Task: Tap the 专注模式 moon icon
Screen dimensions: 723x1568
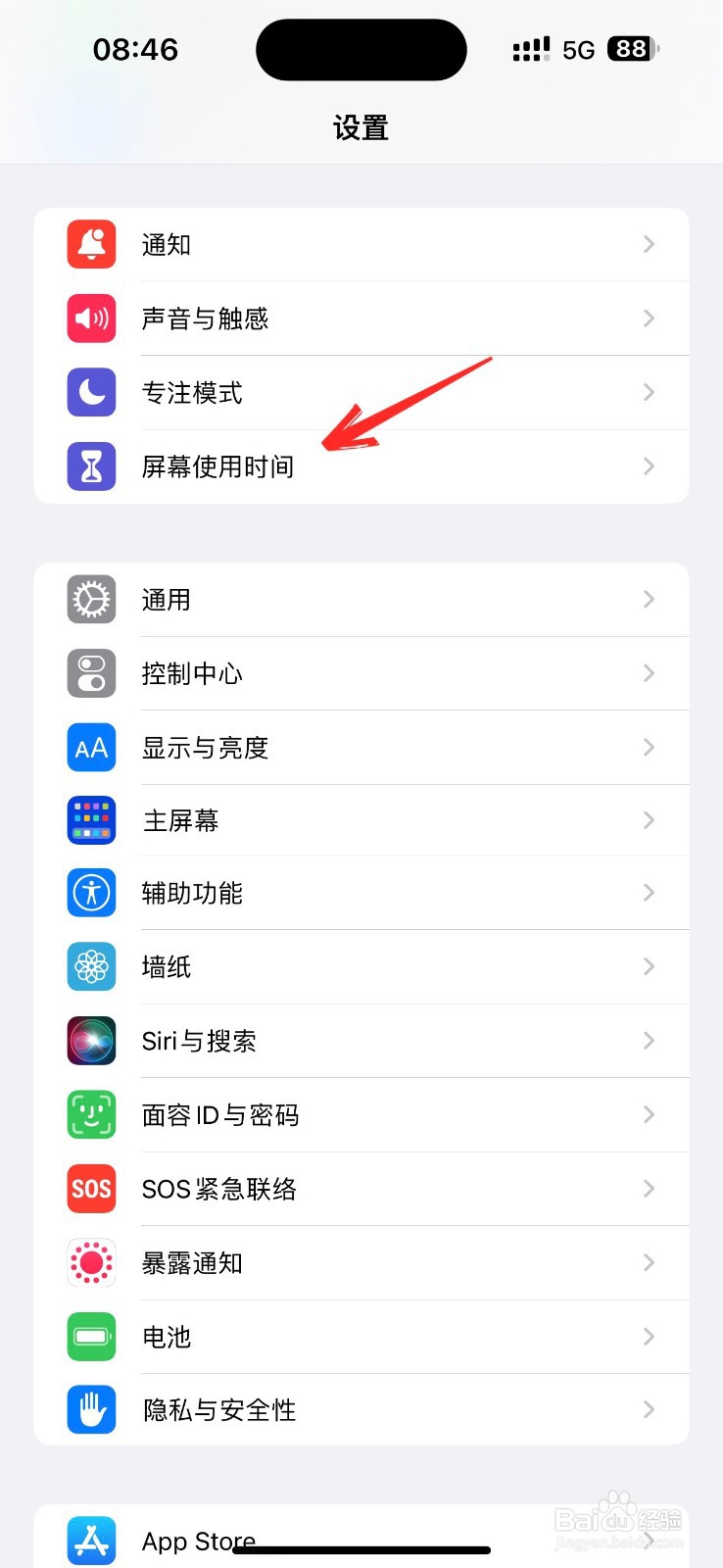Action: click(90, 392)
